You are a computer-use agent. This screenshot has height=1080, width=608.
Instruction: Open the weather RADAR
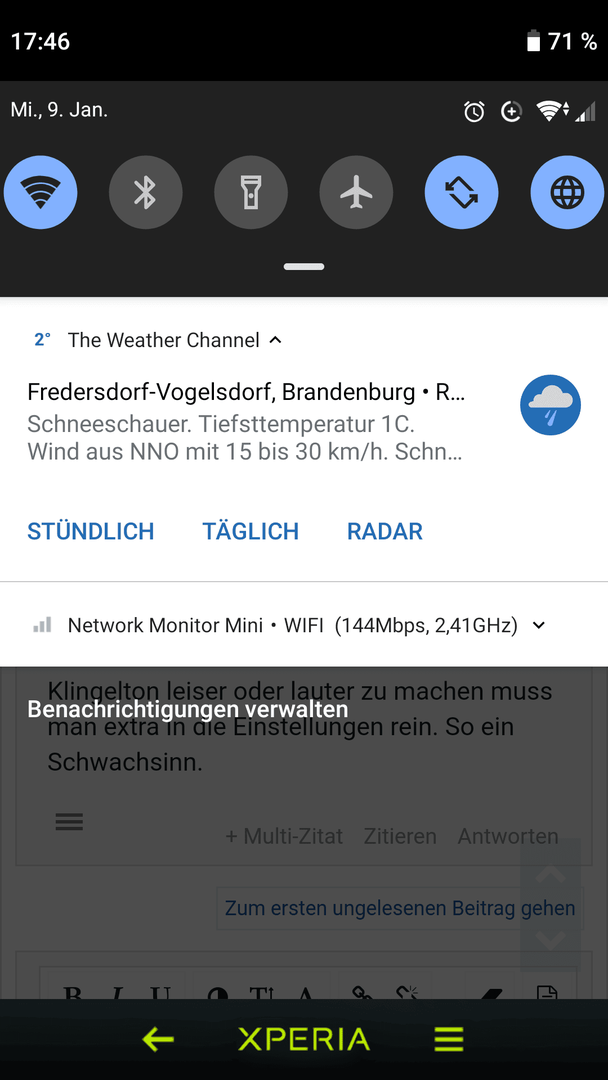point(385,531)
